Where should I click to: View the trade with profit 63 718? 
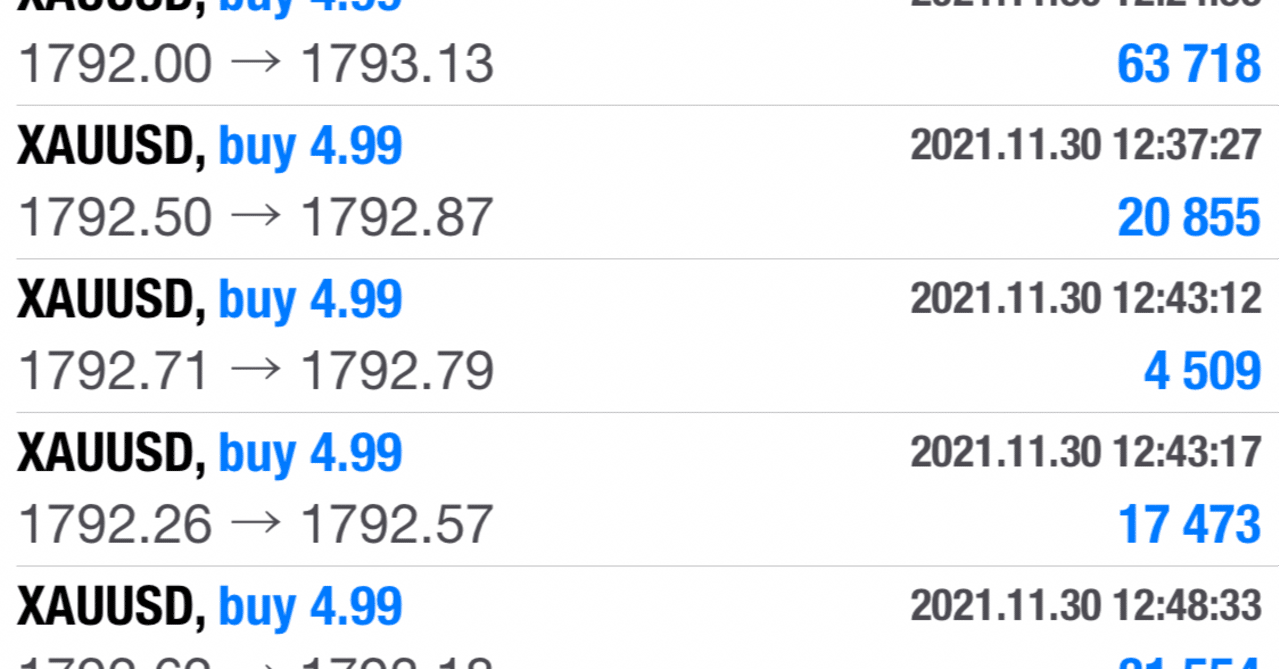640,52
